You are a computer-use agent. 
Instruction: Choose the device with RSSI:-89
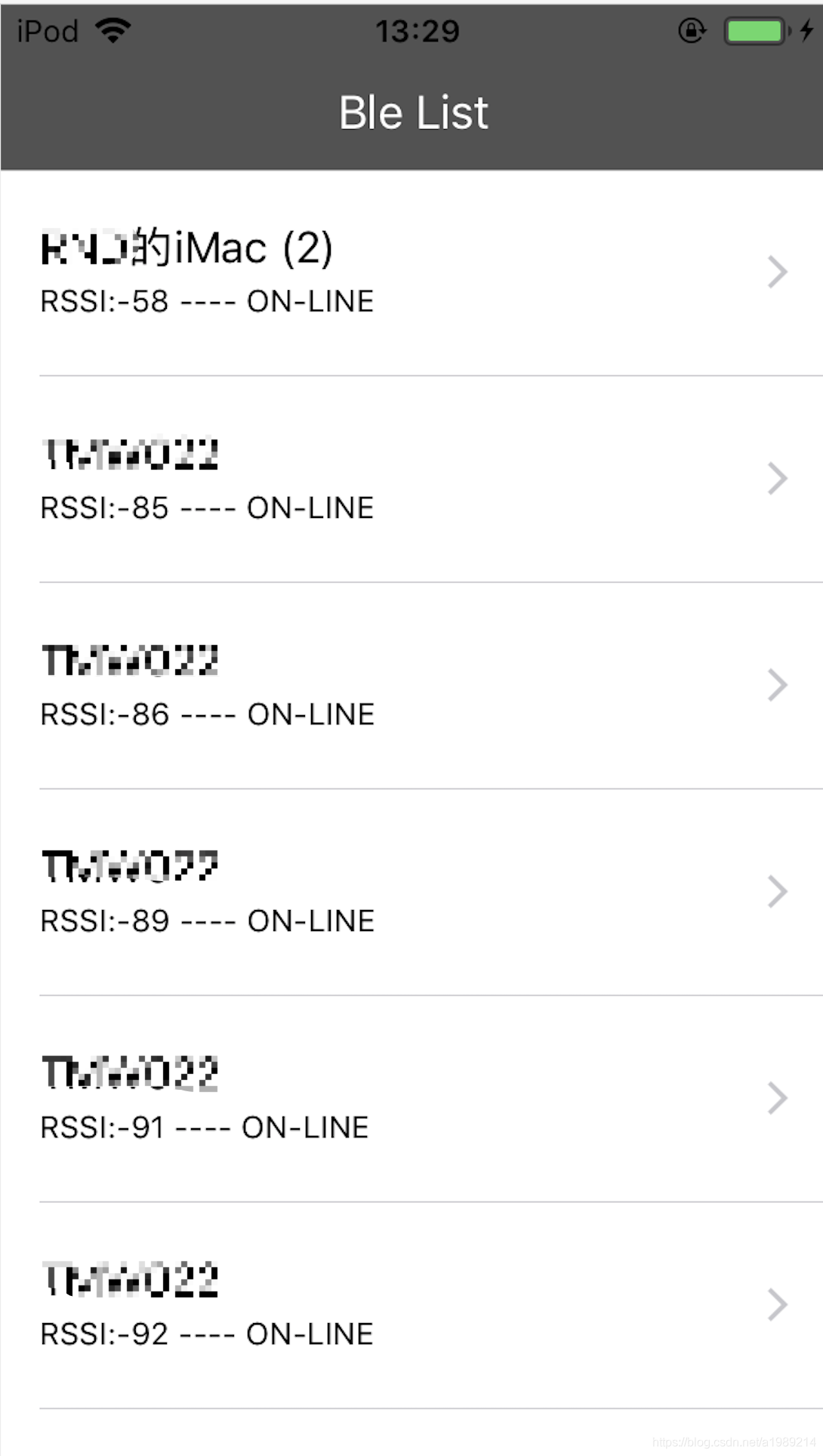click(411, 892)
